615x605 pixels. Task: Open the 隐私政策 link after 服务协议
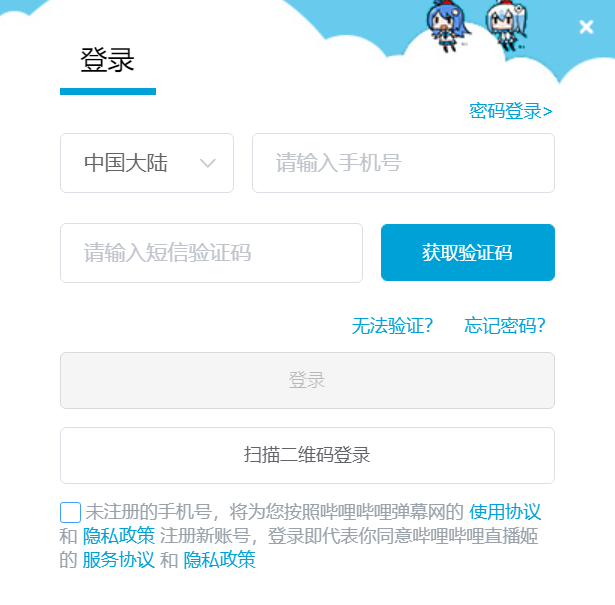[219, 560]
